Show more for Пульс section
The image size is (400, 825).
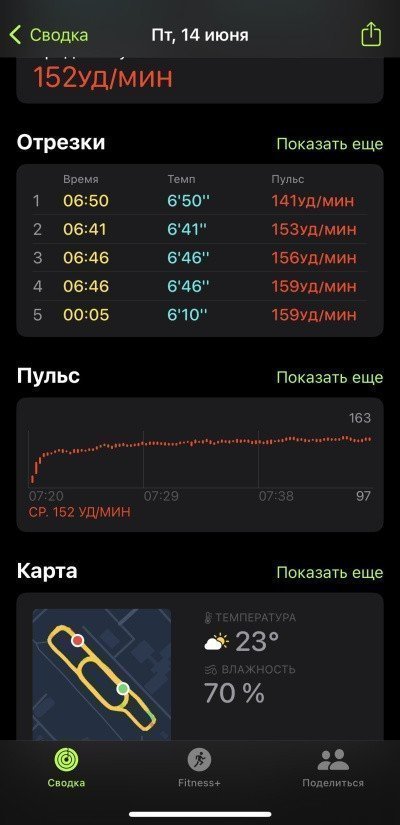pyautogui.click(x=329, y=378)
